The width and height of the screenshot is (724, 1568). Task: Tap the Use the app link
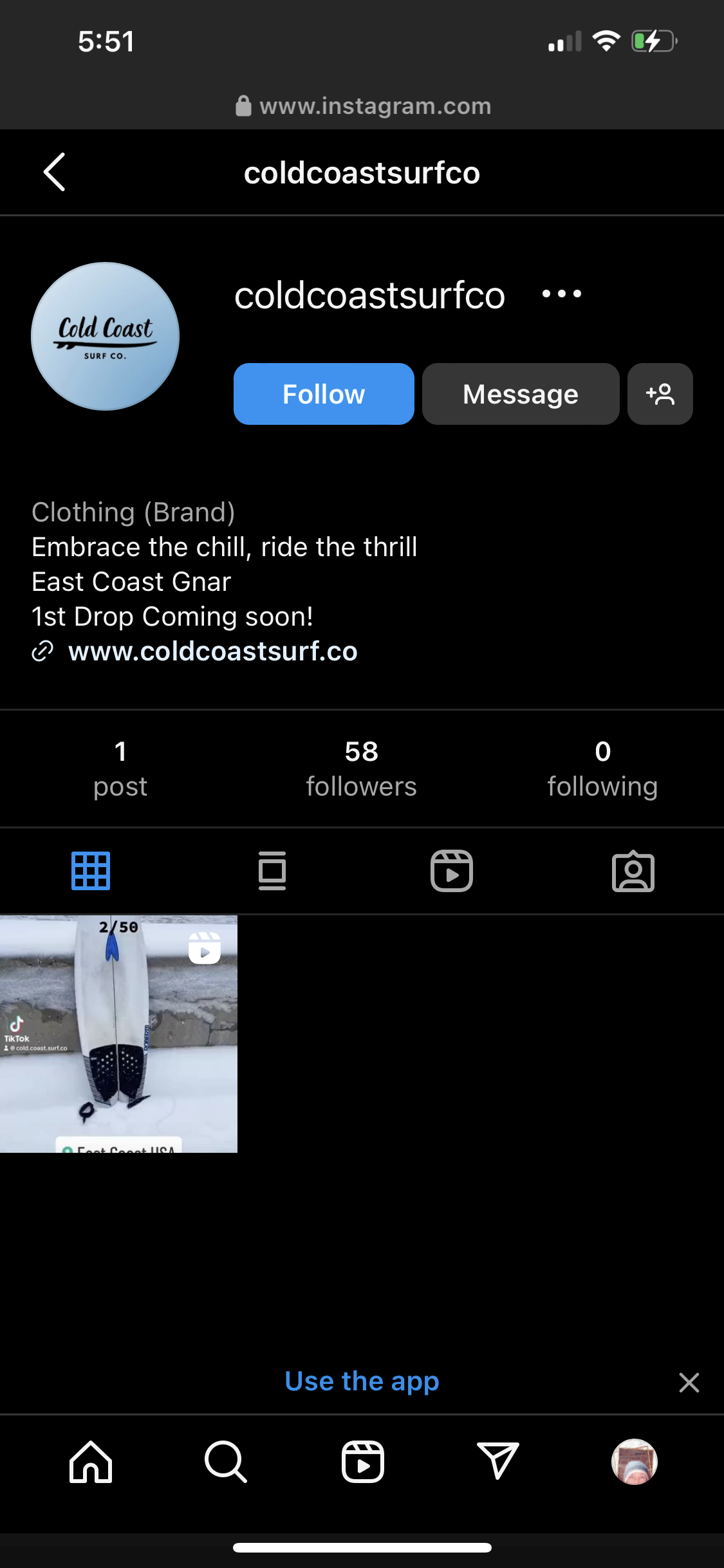(362, 1381)
